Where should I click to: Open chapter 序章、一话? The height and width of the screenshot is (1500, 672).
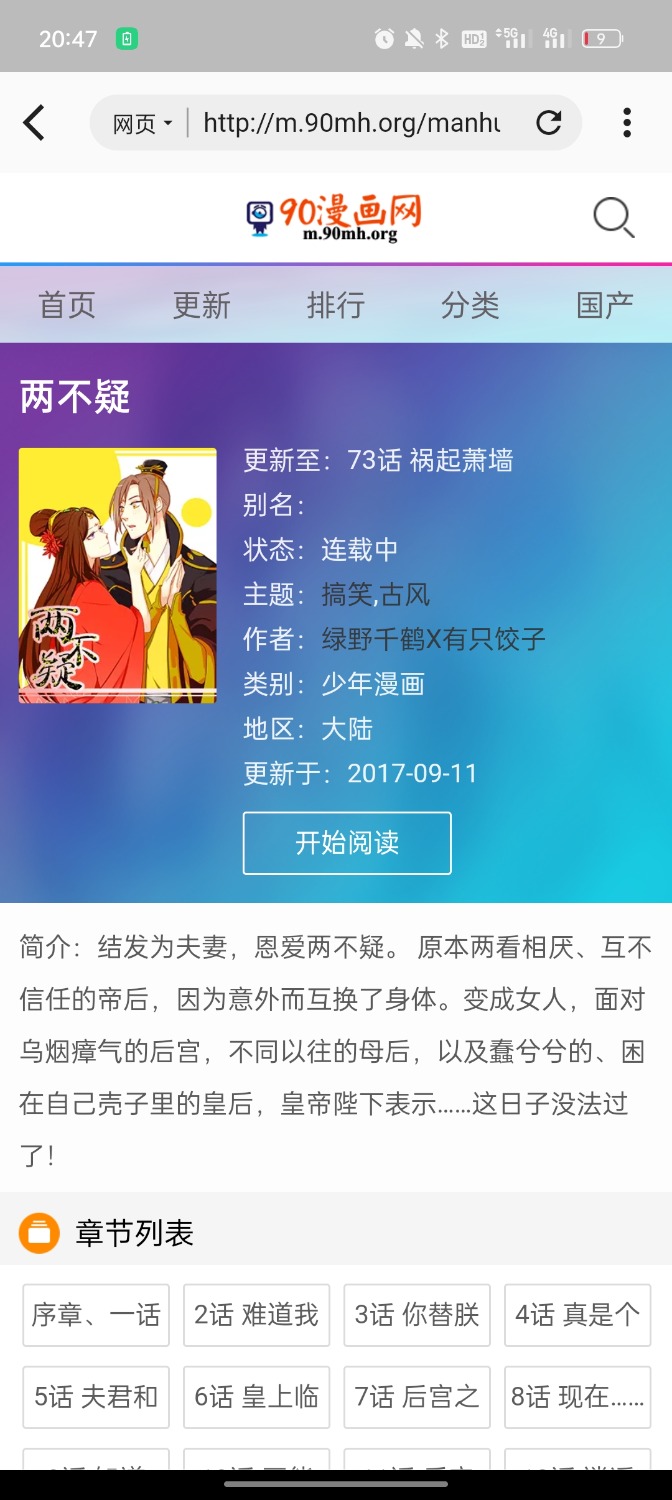[x=96, y=1315]
